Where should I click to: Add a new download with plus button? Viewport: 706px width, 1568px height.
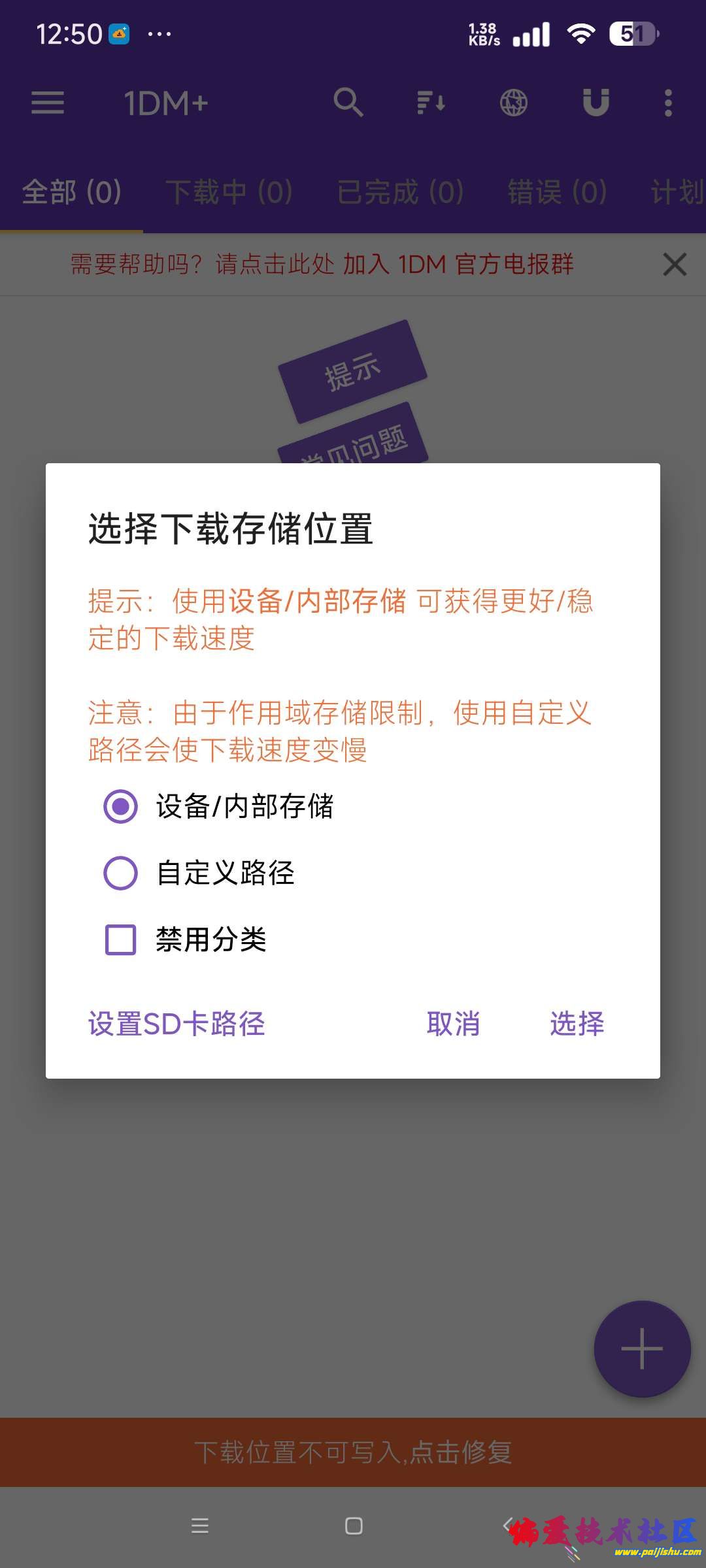pyautogui.click(x=642, y=1348)
